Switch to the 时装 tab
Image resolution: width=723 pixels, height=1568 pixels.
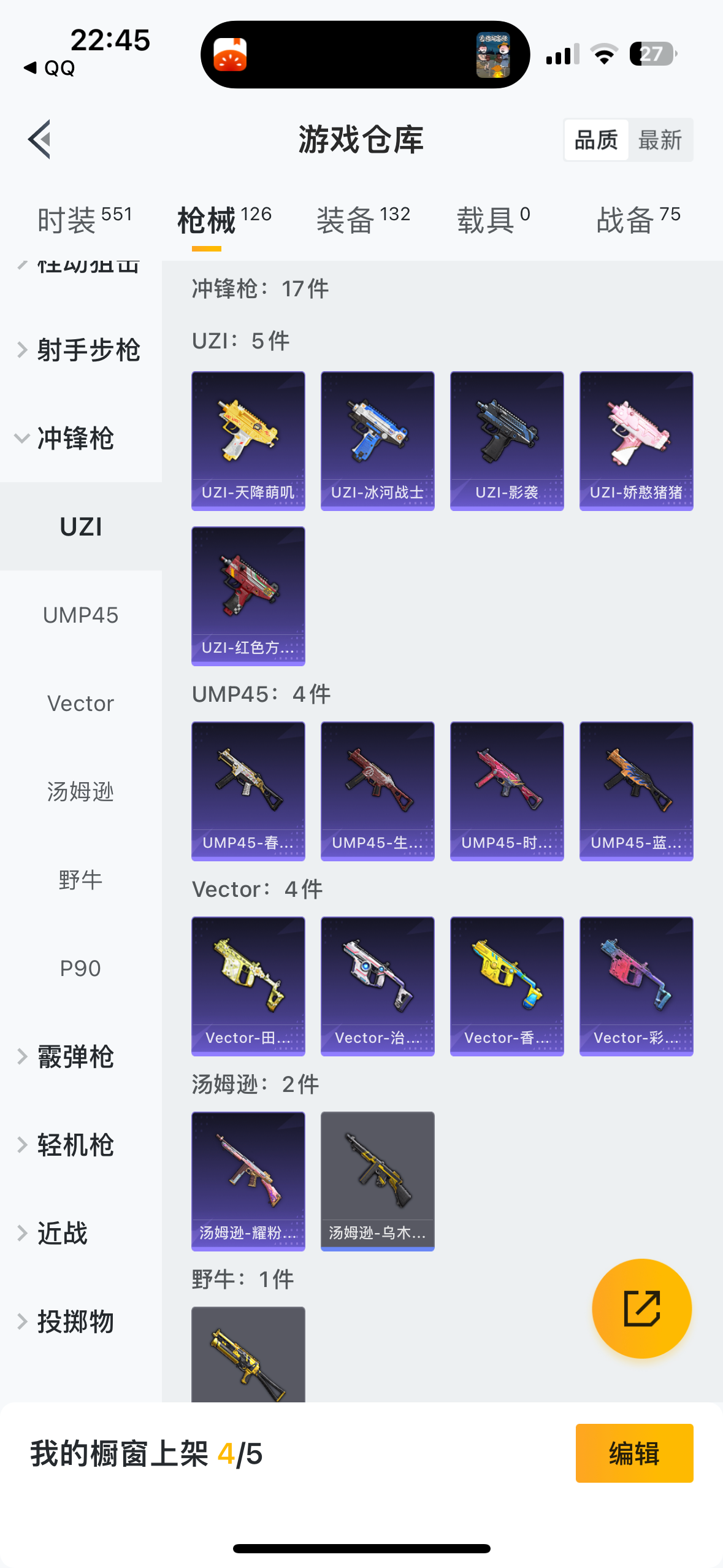[x=84, y=220]
